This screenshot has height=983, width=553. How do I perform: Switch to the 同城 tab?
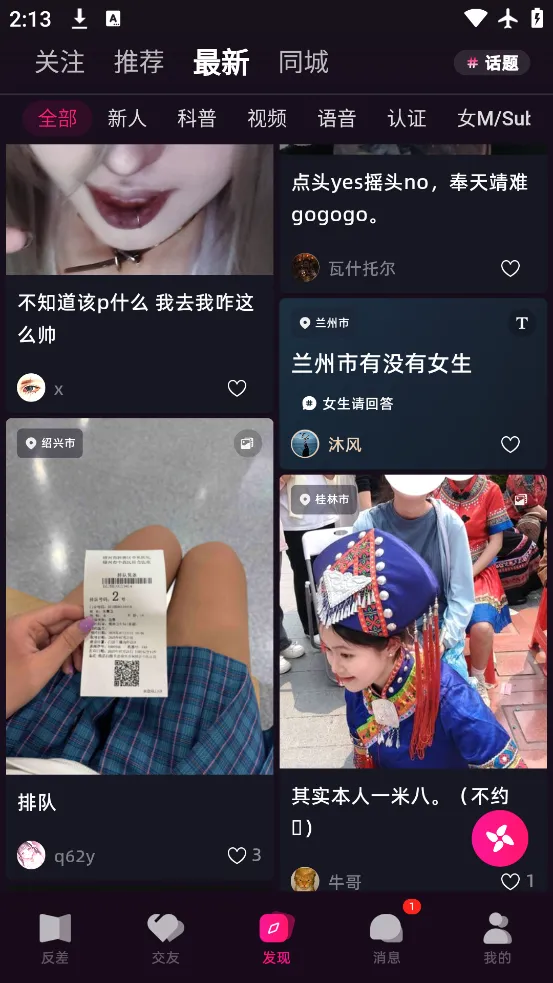(x=303, y=62)
